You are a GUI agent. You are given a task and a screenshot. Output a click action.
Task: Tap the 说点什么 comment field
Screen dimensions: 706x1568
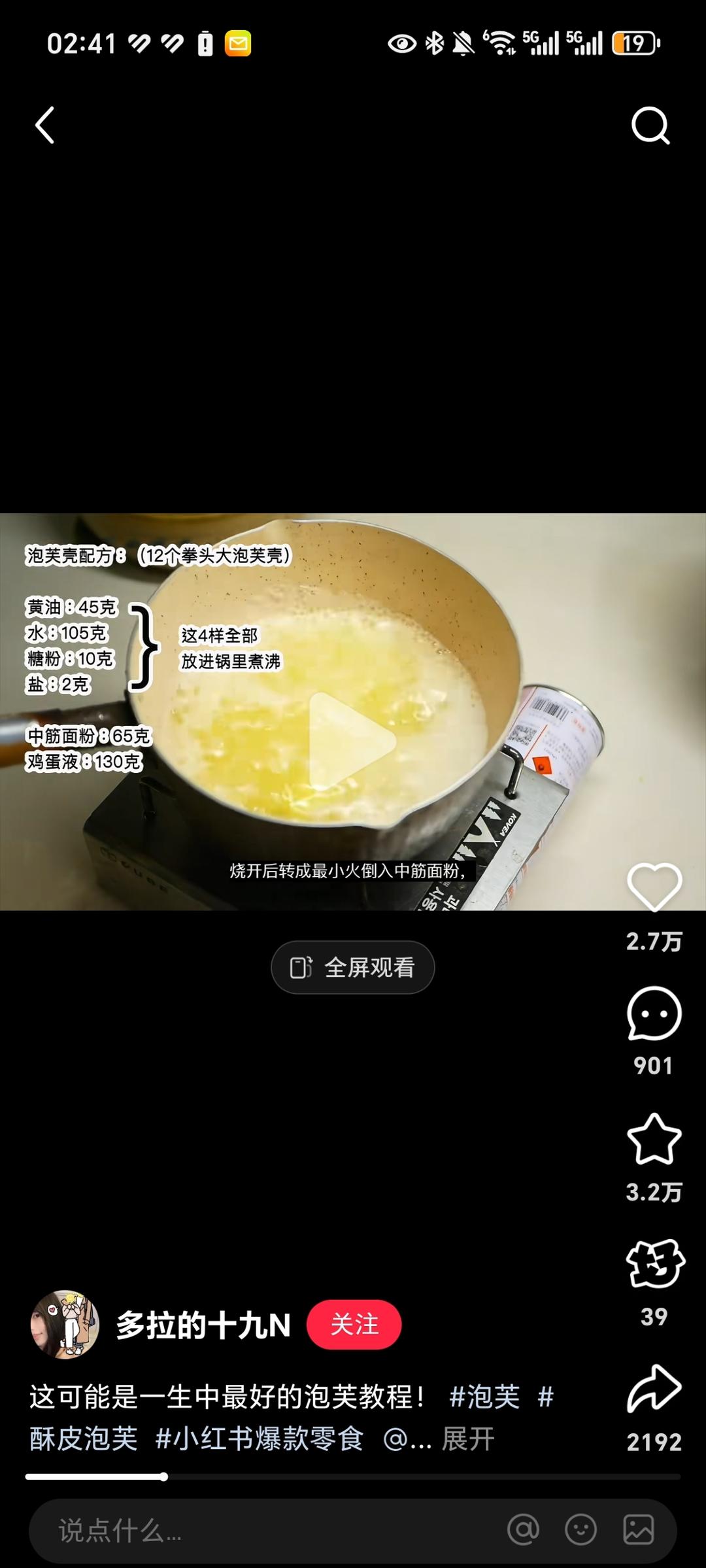tap(261, 1531)
